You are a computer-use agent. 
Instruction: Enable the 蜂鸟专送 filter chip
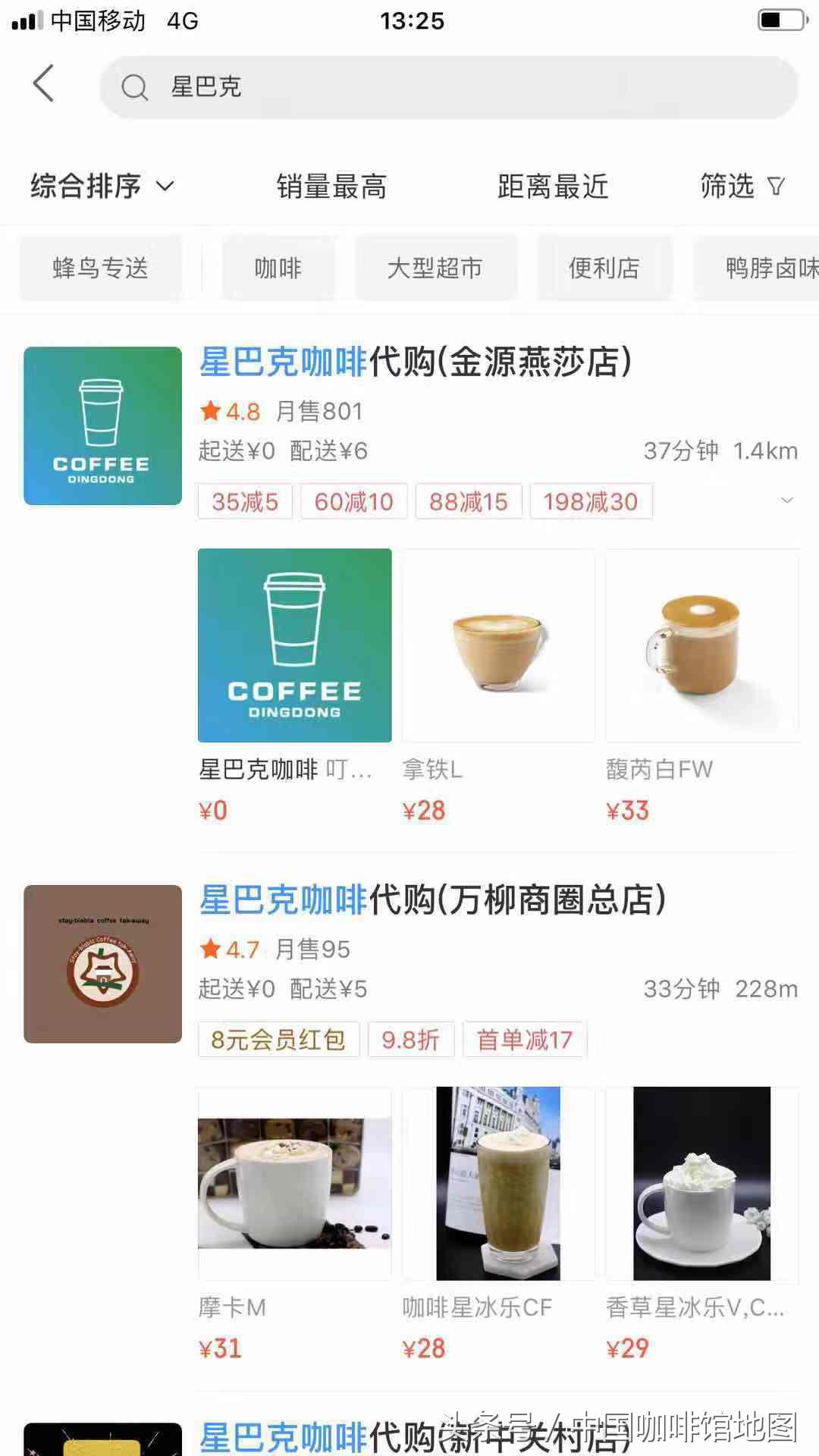coord(102,267)
